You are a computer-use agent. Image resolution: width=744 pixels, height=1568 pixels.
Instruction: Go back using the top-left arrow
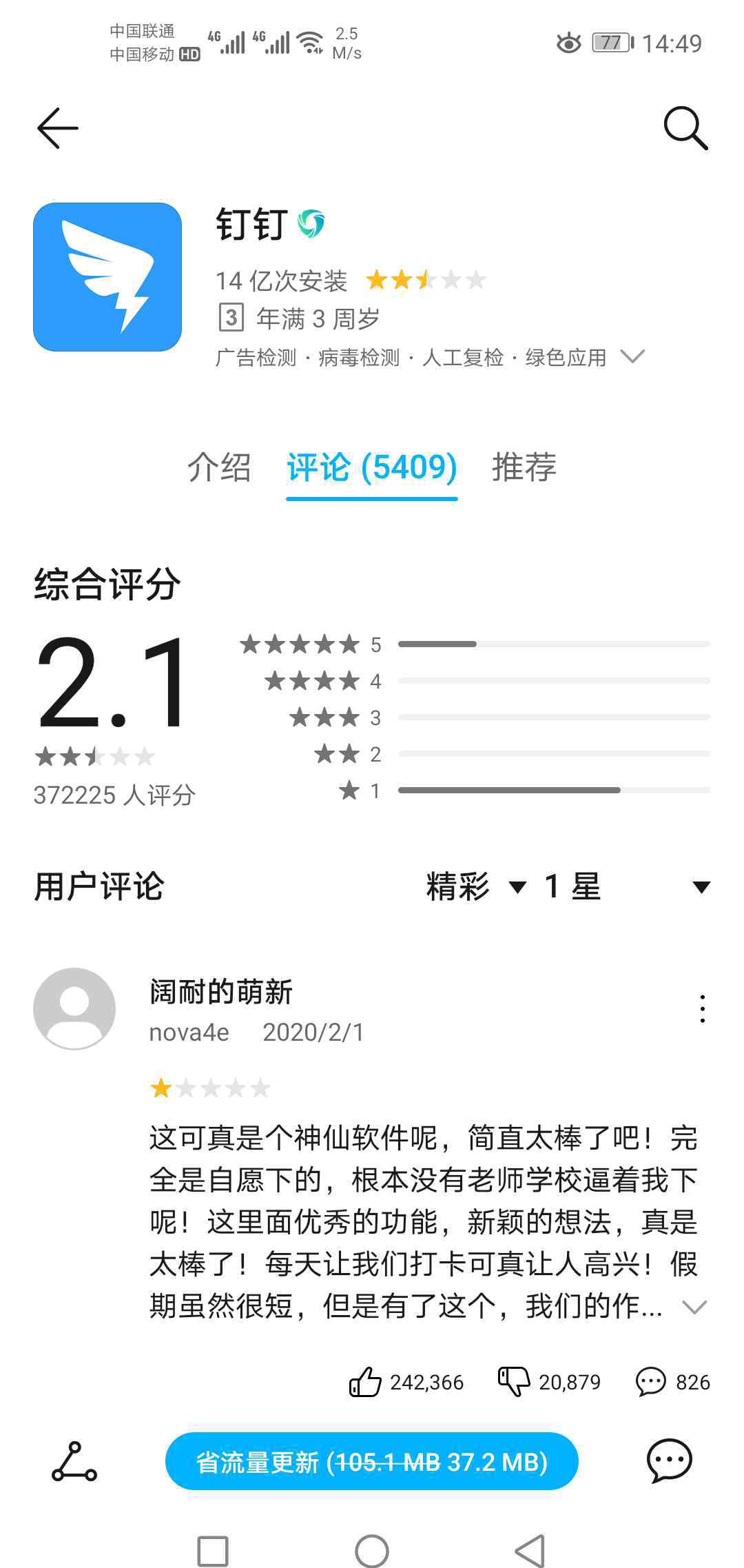[58, 128]
